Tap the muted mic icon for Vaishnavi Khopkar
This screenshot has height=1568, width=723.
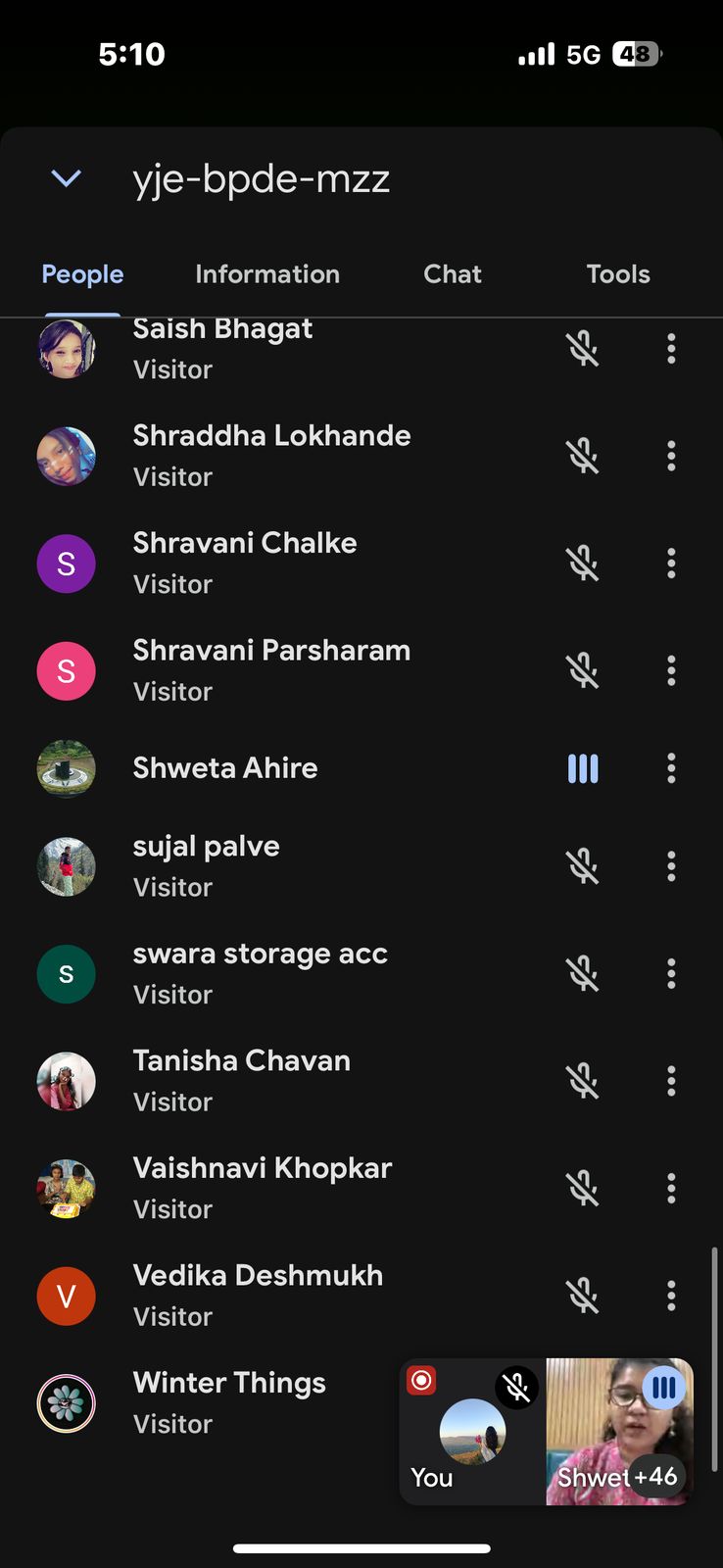click(583, 1189)
